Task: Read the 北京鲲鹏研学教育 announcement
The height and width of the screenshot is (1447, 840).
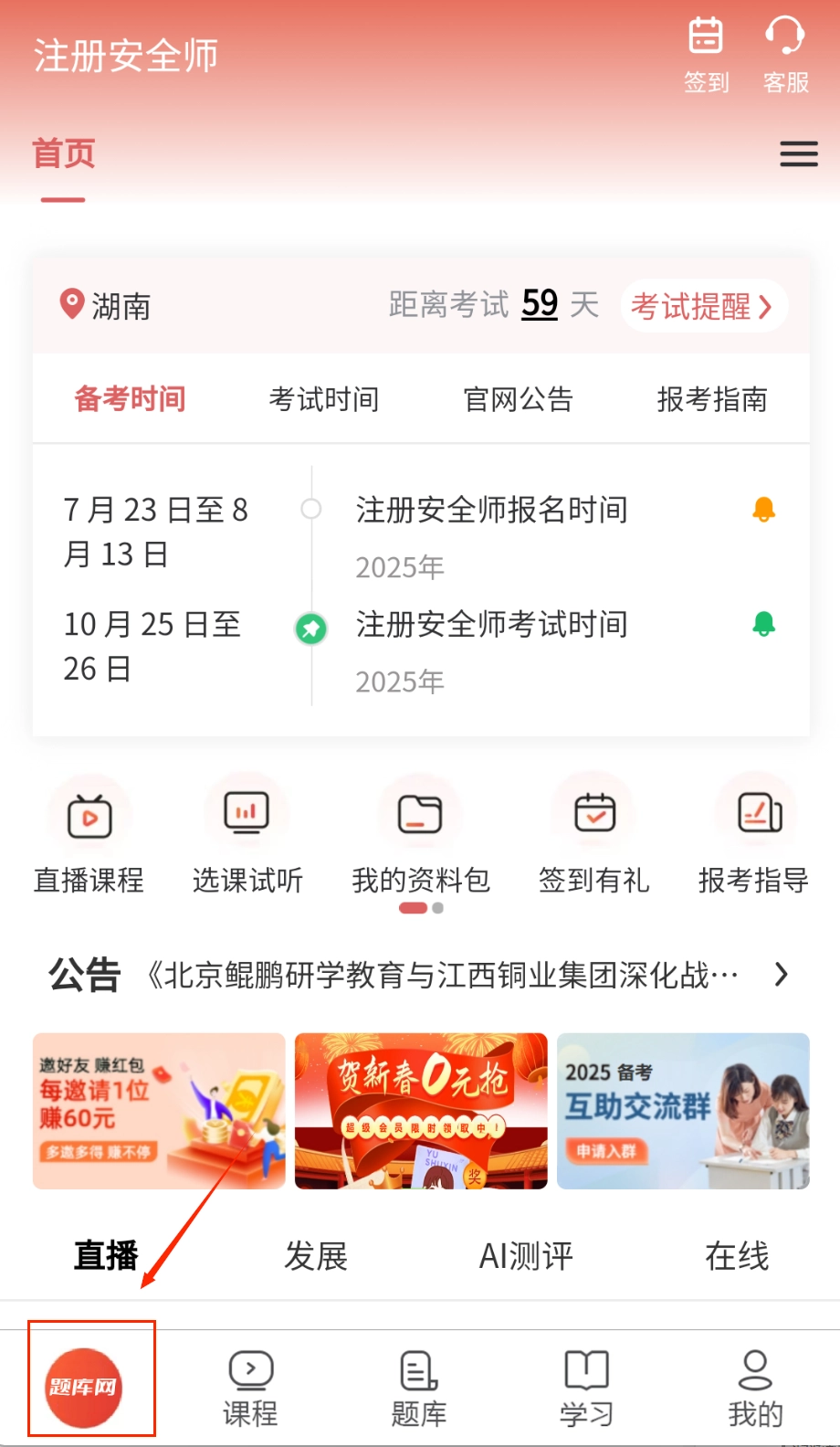Action: point(443,975)
